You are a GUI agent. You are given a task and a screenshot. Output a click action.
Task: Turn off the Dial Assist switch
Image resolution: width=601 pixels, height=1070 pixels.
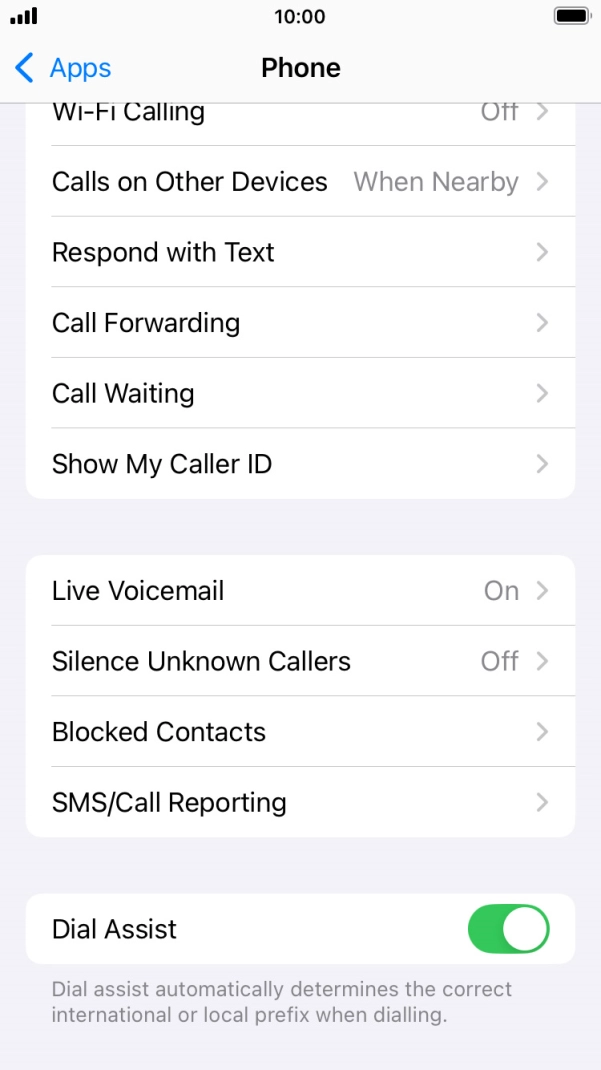508,929
